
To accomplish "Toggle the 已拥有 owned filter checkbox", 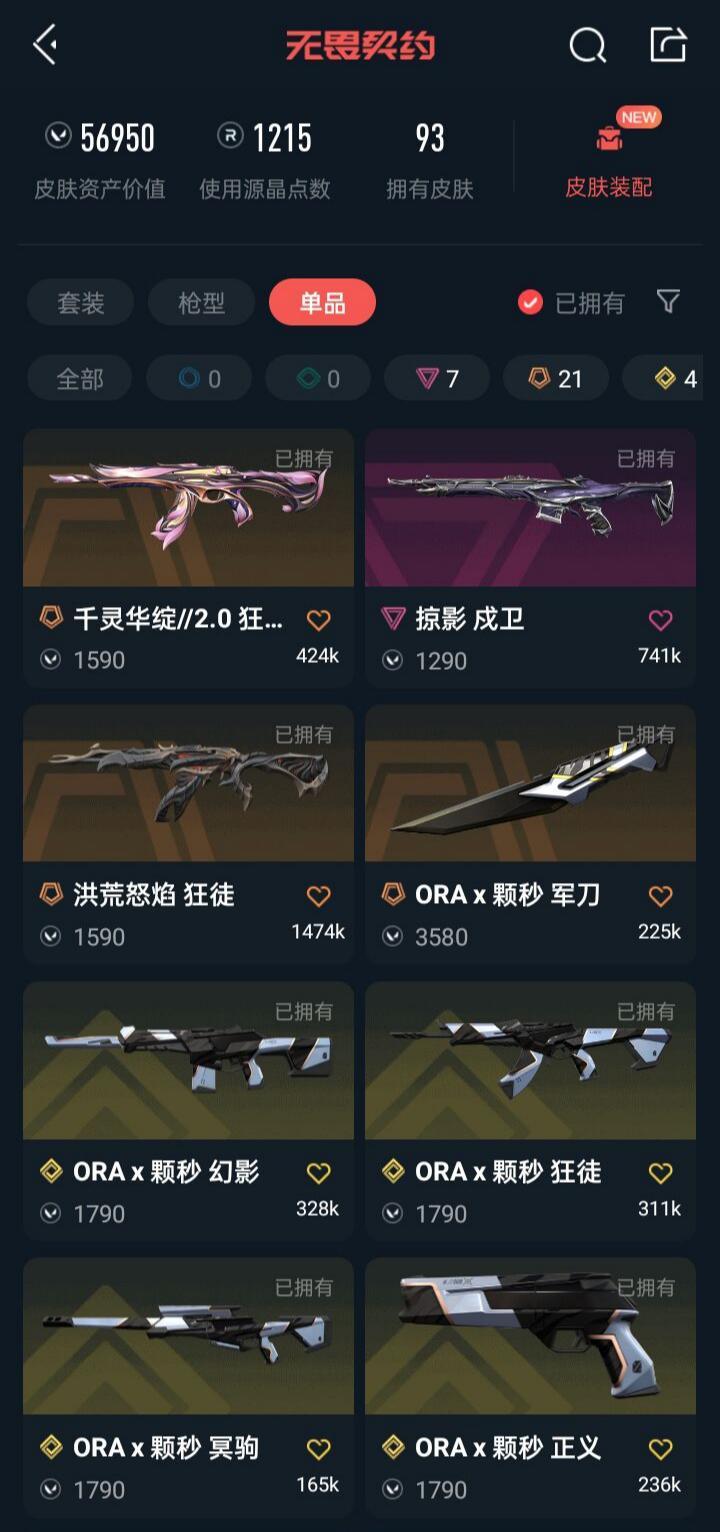I will pyautogui.click(x=531, y=302).
